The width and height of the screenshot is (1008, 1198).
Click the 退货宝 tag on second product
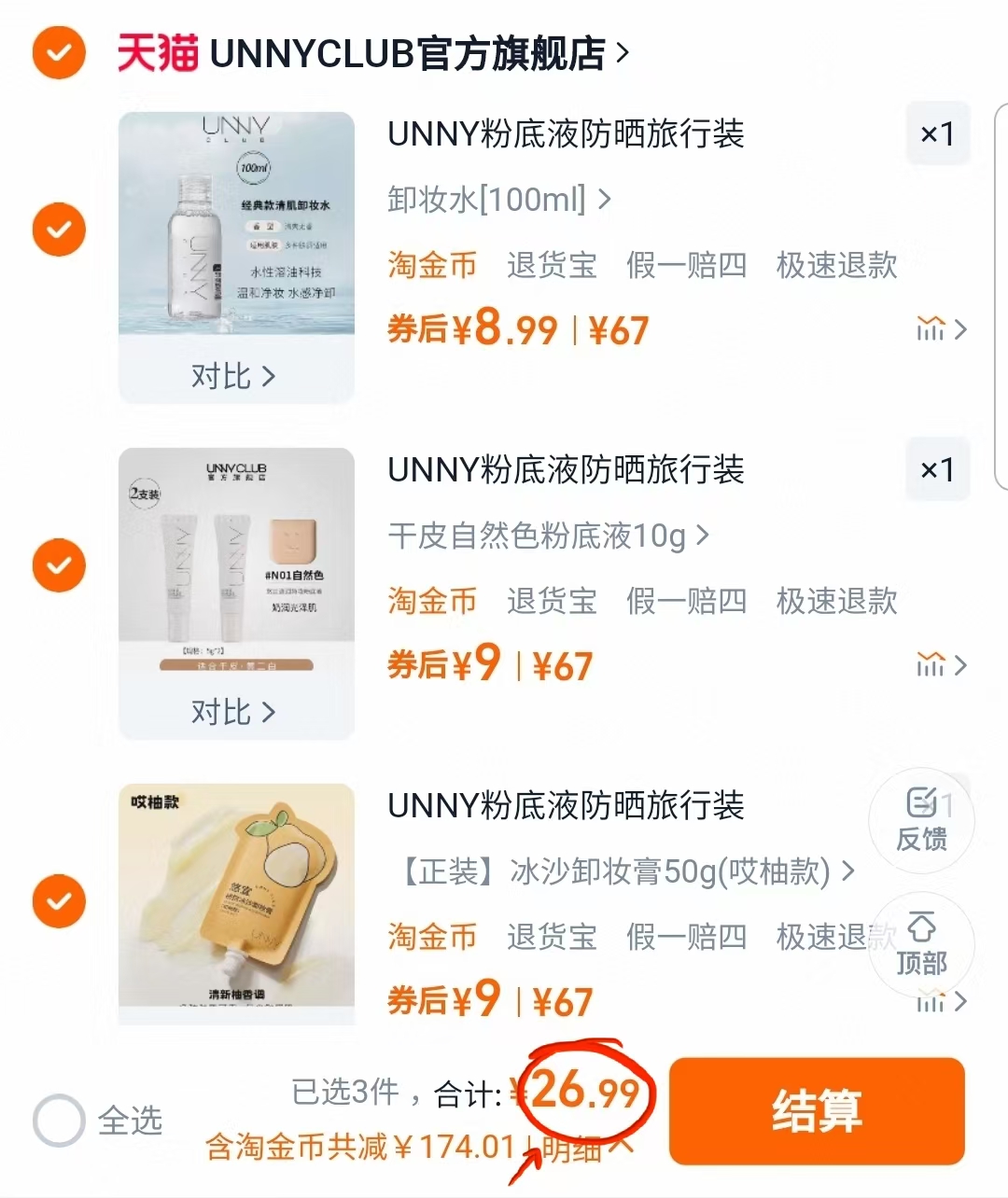point(552,601)
